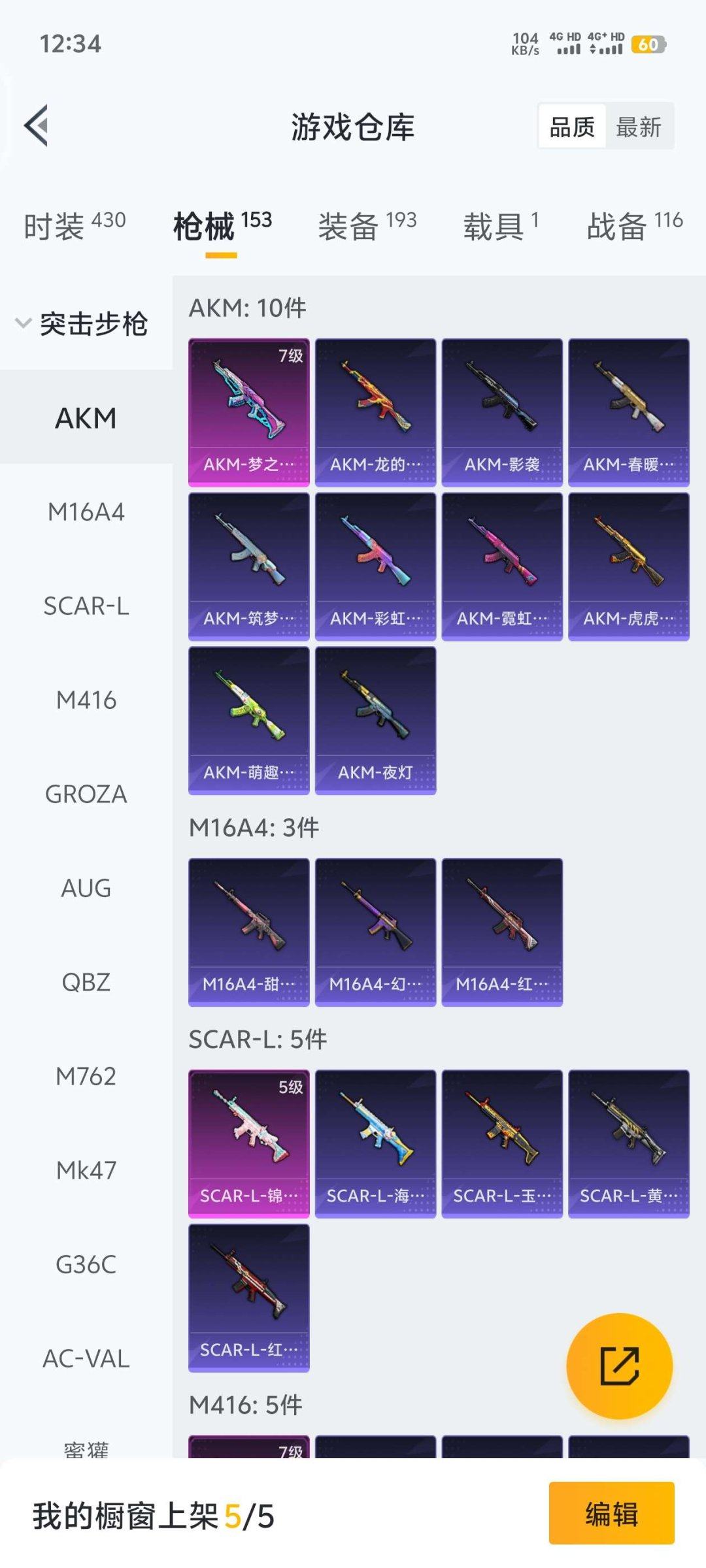
Task: Select M16A4 in the side list
Action: [86, 512]
